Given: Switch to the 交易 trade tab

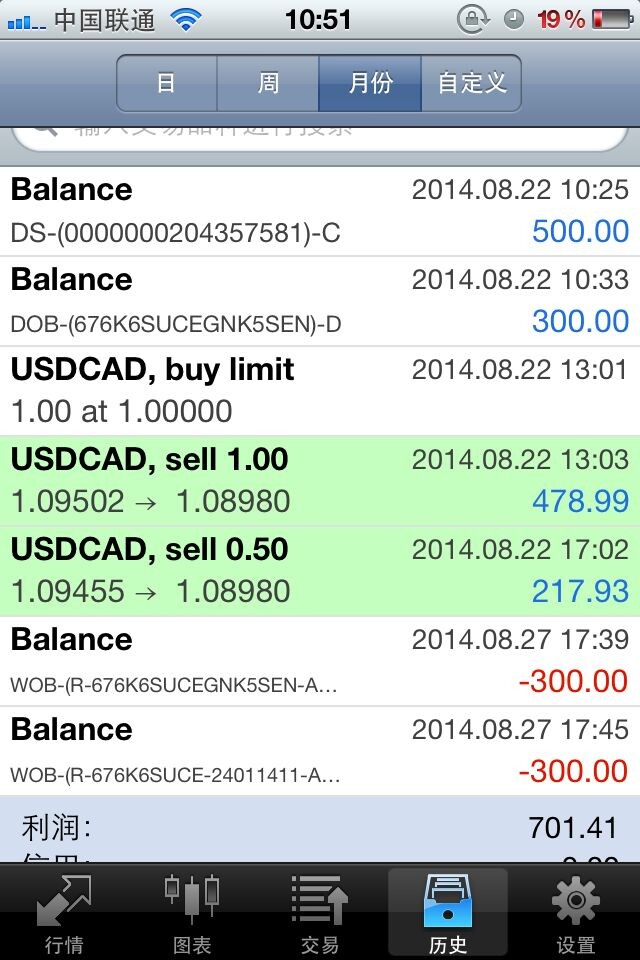Looking at the screenshot, I should tap(320, 912).
